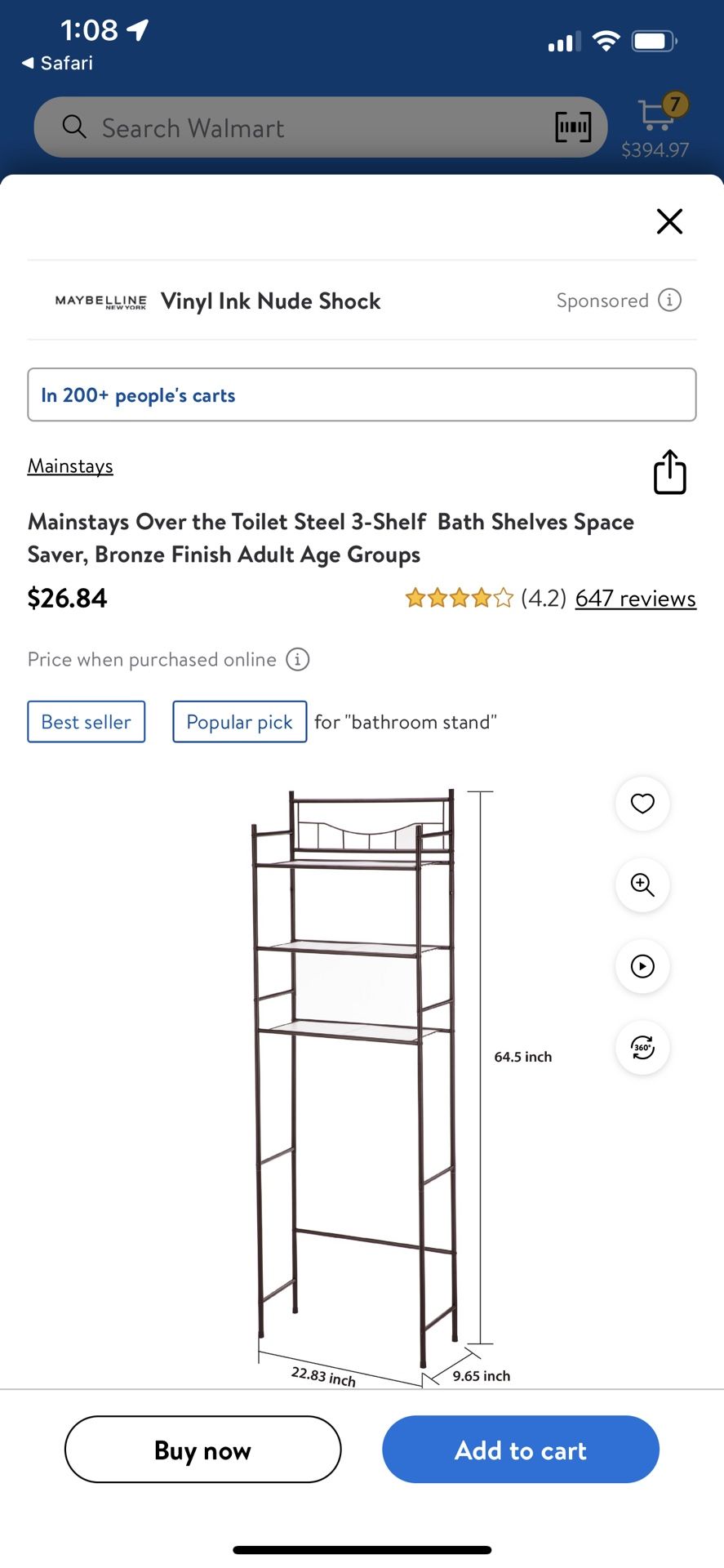Play the product video icon

click(642, 967)
